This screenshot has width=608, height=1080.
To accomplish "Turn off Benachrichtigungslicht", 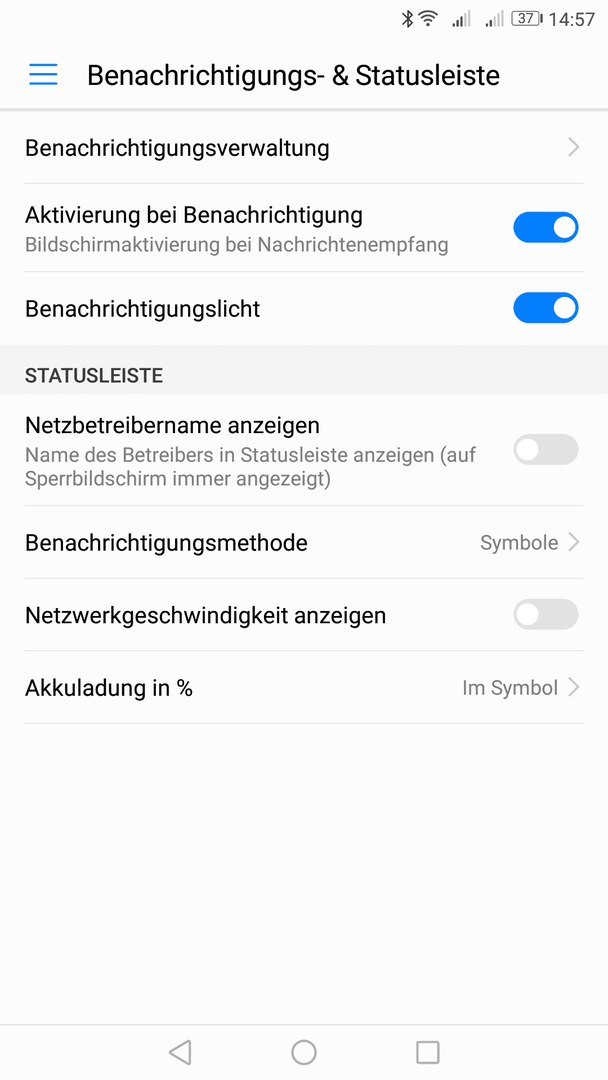I will [545, 308].
